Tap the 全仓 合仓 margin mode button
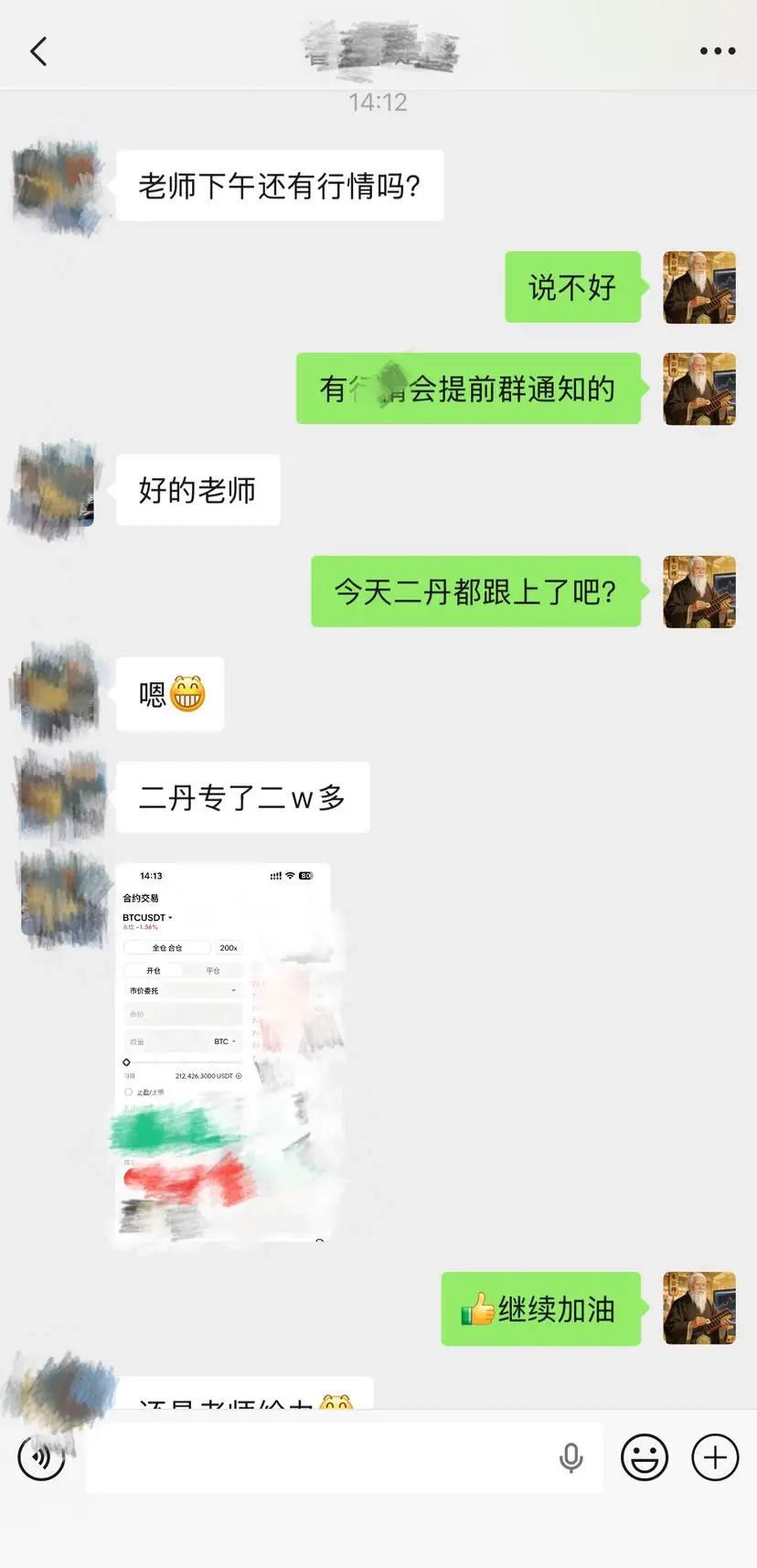The width and height of the screenshot is (757, 1568). pyautogui.click(x=166, y=947)
